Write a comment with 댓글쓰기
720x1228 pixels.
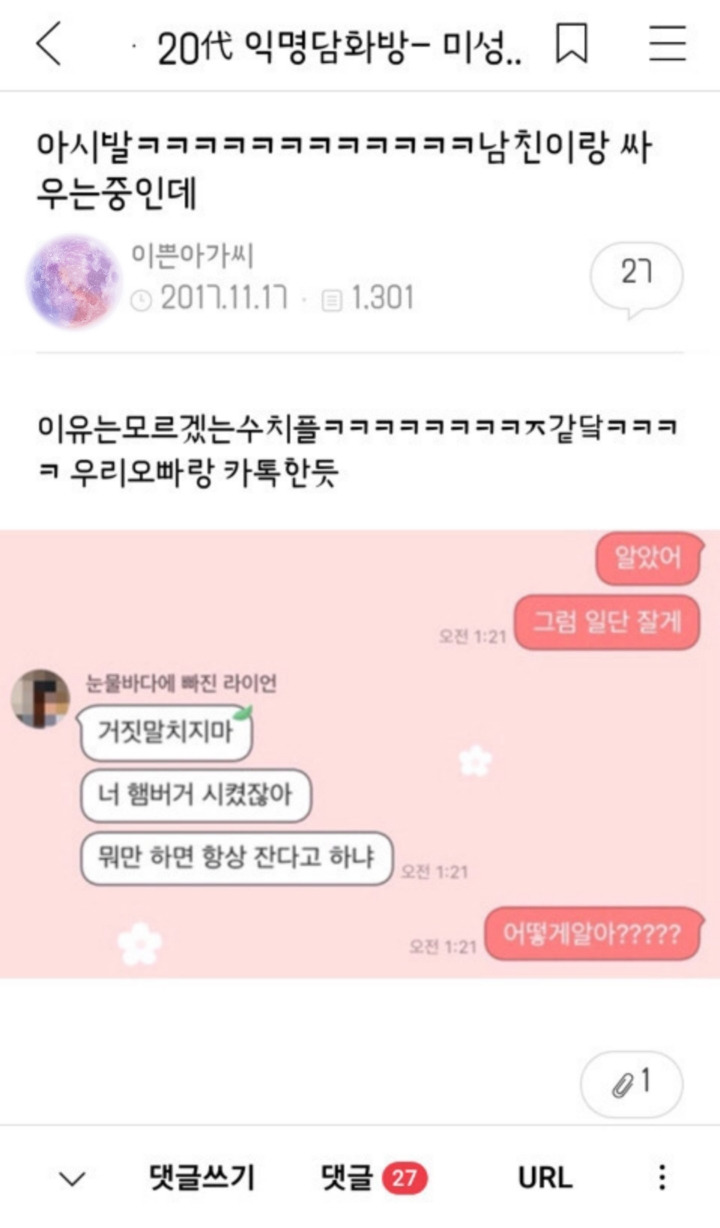201,1178
